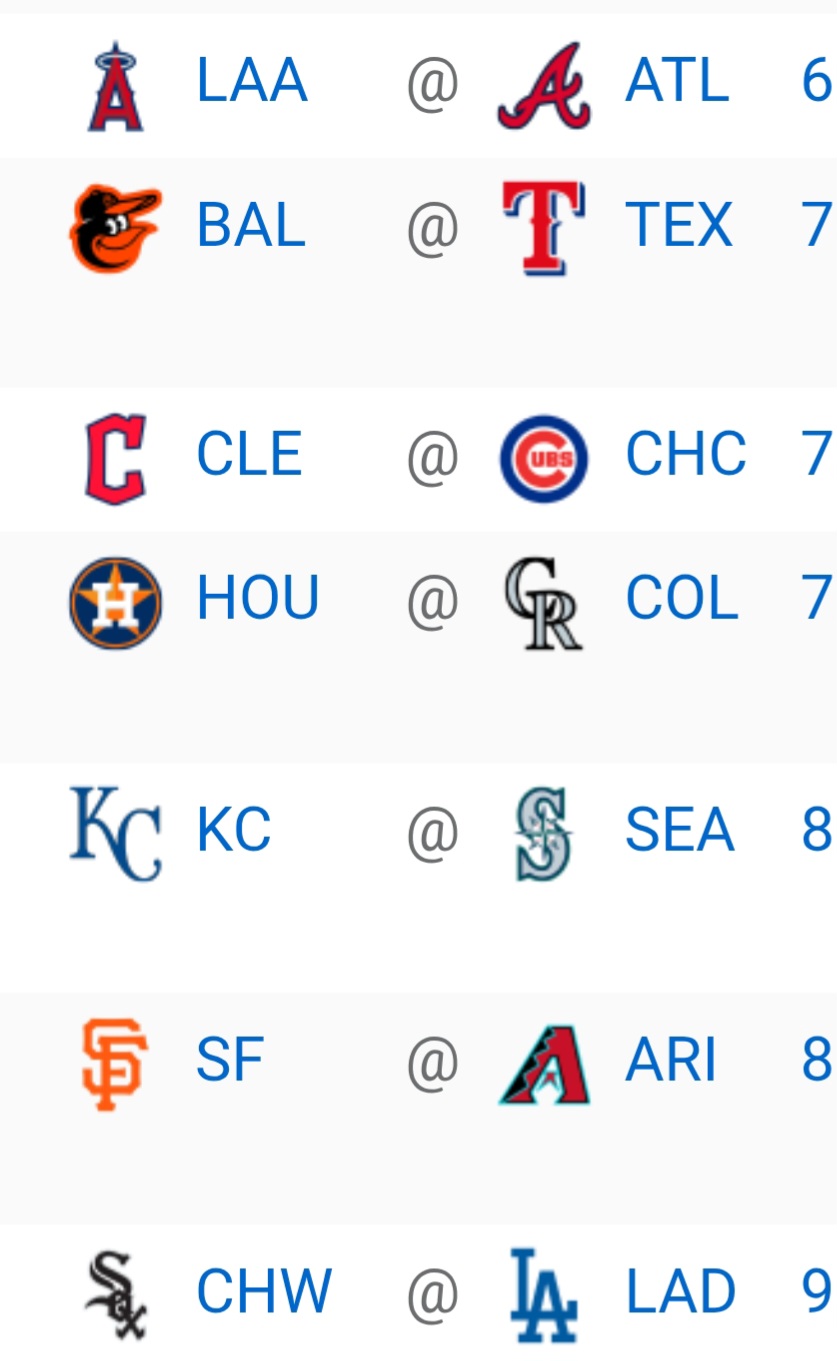This screenshot has width=837, height=1361.
Task: Open the ATL team link
Action: tap(676, 82)
